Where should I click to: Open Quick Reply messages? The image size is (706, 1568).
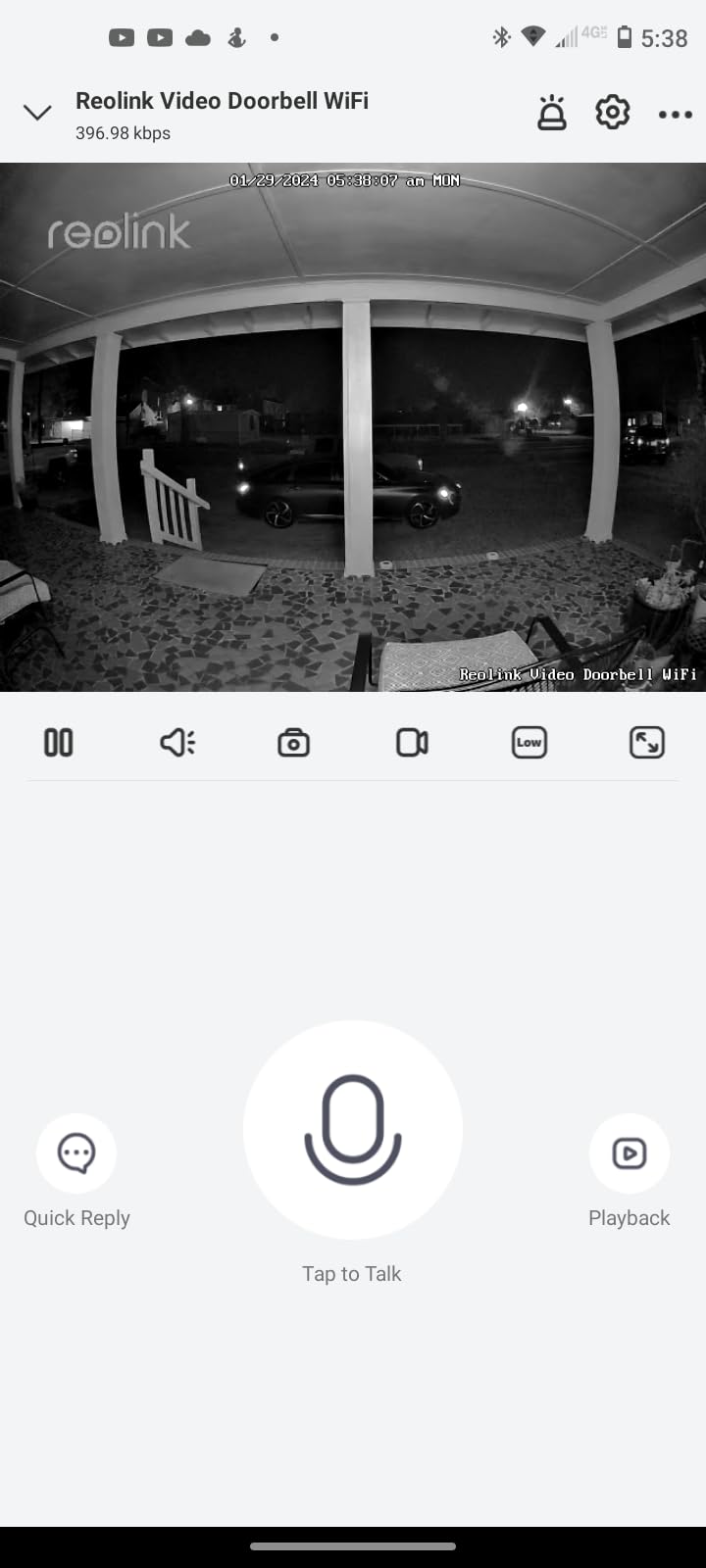(76, 1153)
